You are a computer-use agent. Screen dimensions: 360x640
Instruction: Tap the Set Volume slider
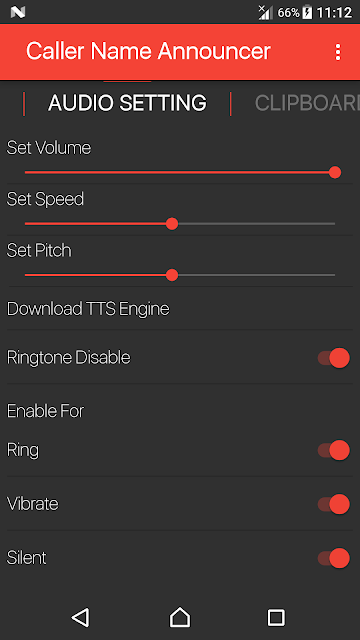click(x=180, y=172)
